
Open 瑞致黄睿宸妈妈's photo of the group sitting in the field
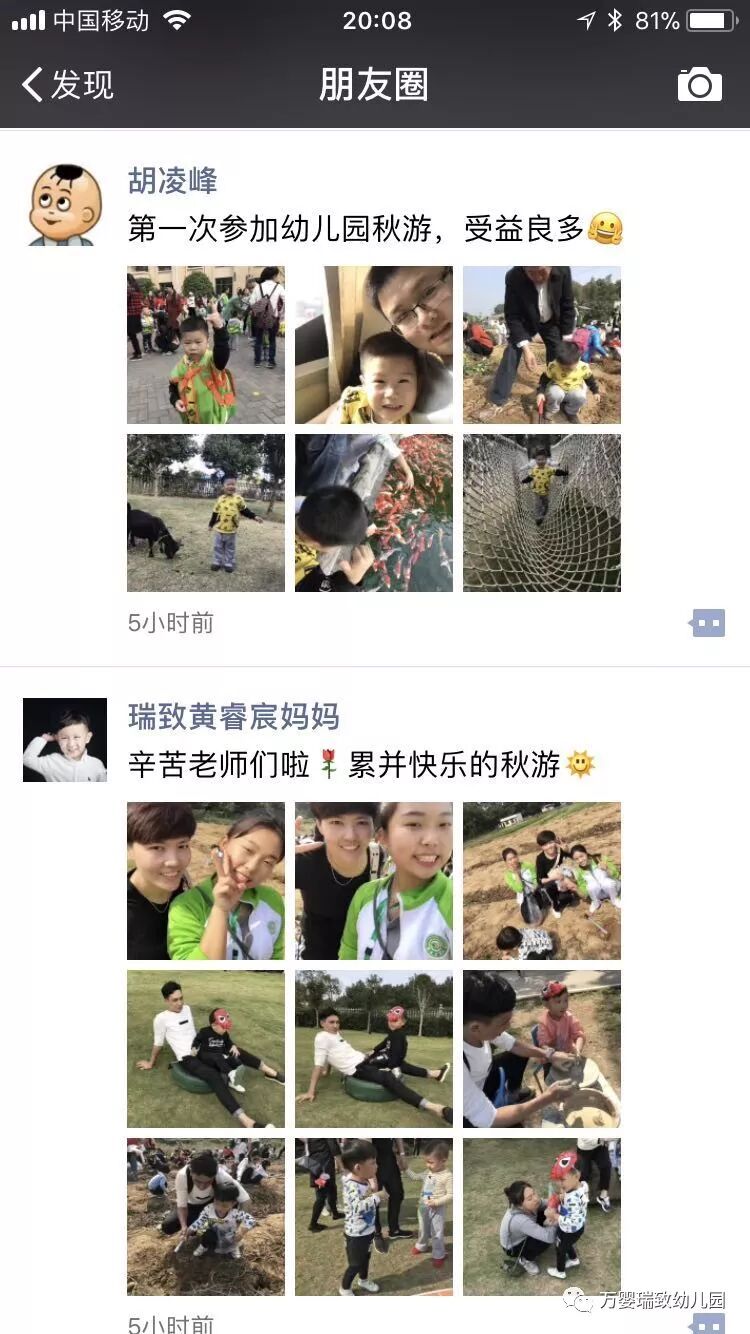click(x=541, y=881)
